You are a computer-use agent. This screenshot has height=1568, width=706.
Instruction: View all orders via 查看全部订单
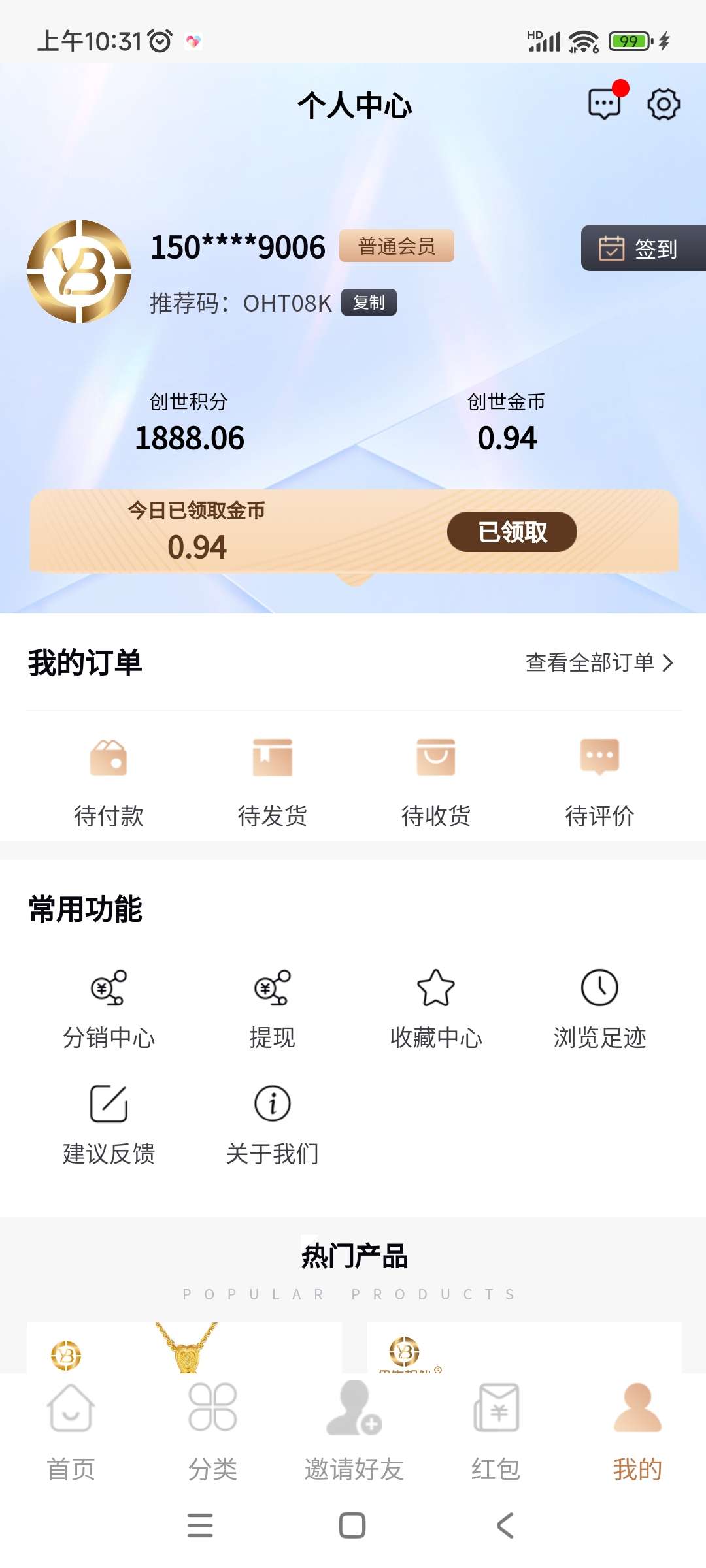[599, 662]
